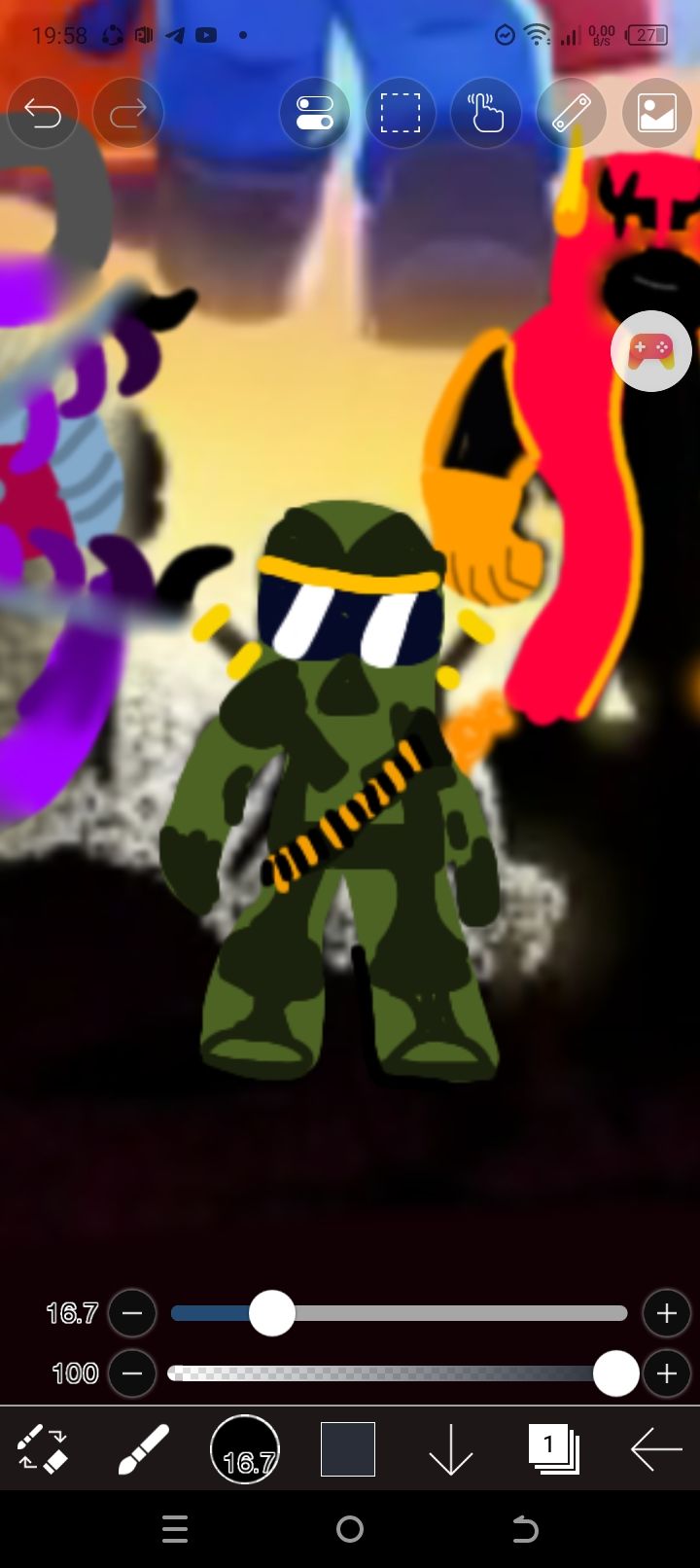Activate the dashed selection area tool
Viewport: 700px width, 1568px height.
pyautogui.click(x=401, y=114)
